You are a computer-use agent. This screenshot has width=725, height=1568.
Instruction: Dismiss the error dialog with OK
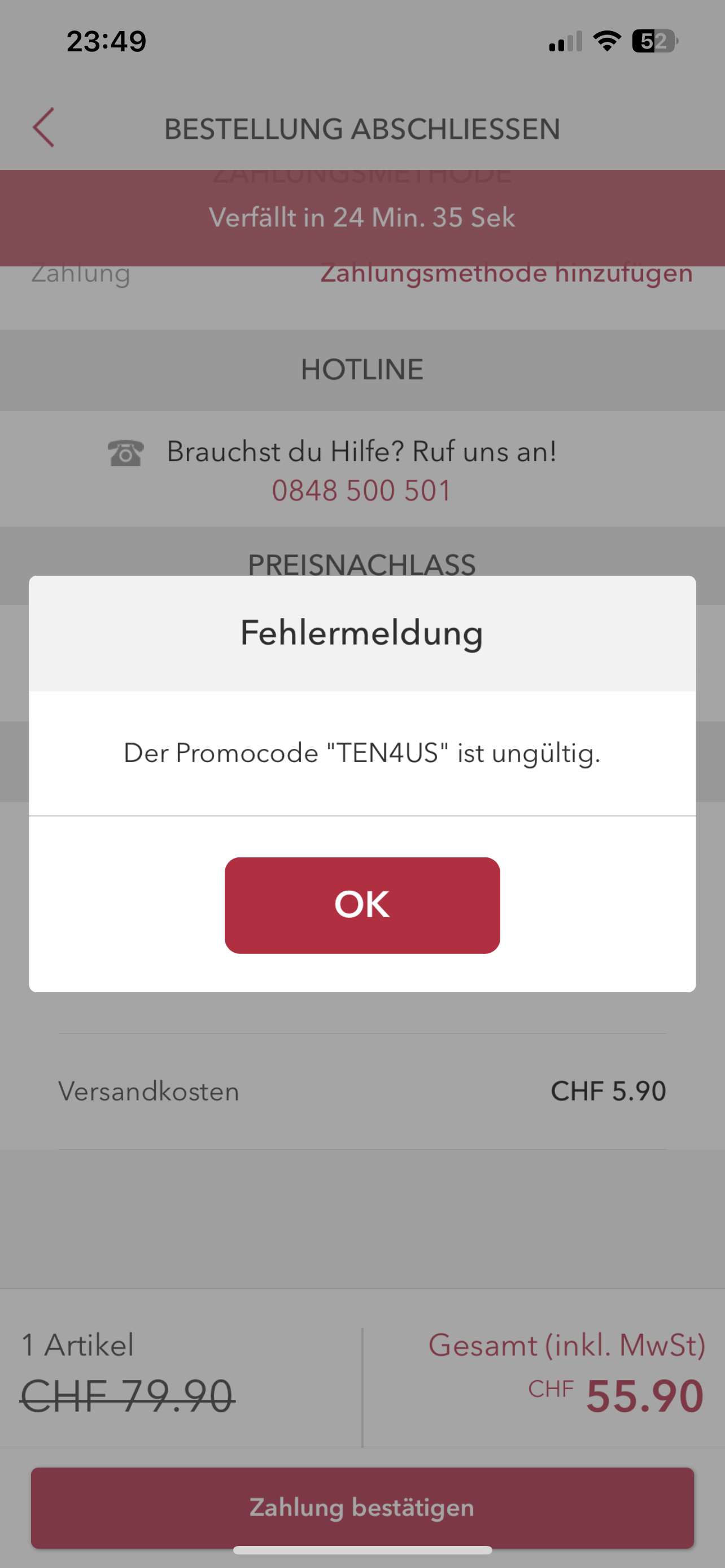pos(362,905)
